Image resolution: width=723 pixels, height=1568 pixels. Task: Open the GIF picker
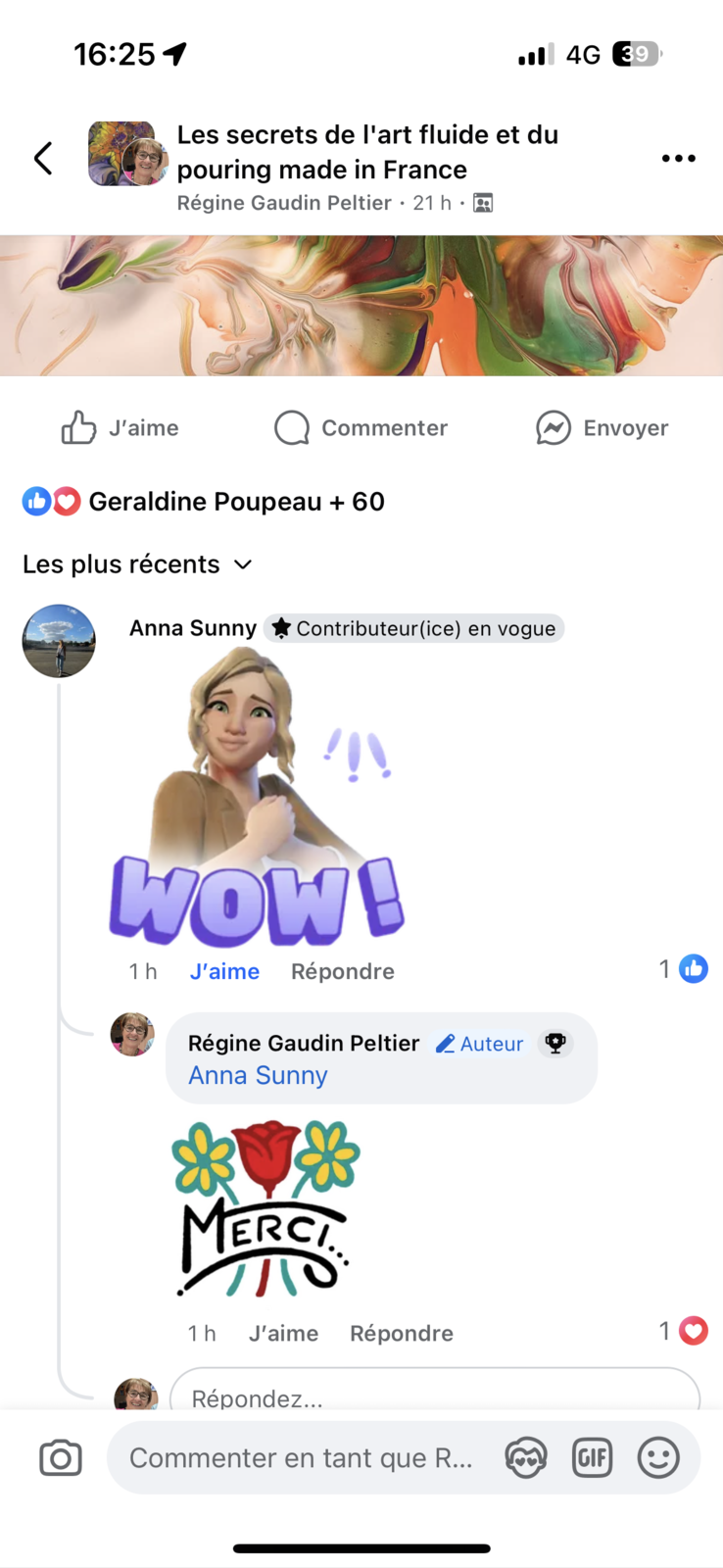pyautogui.click(x=592, y=1458)
